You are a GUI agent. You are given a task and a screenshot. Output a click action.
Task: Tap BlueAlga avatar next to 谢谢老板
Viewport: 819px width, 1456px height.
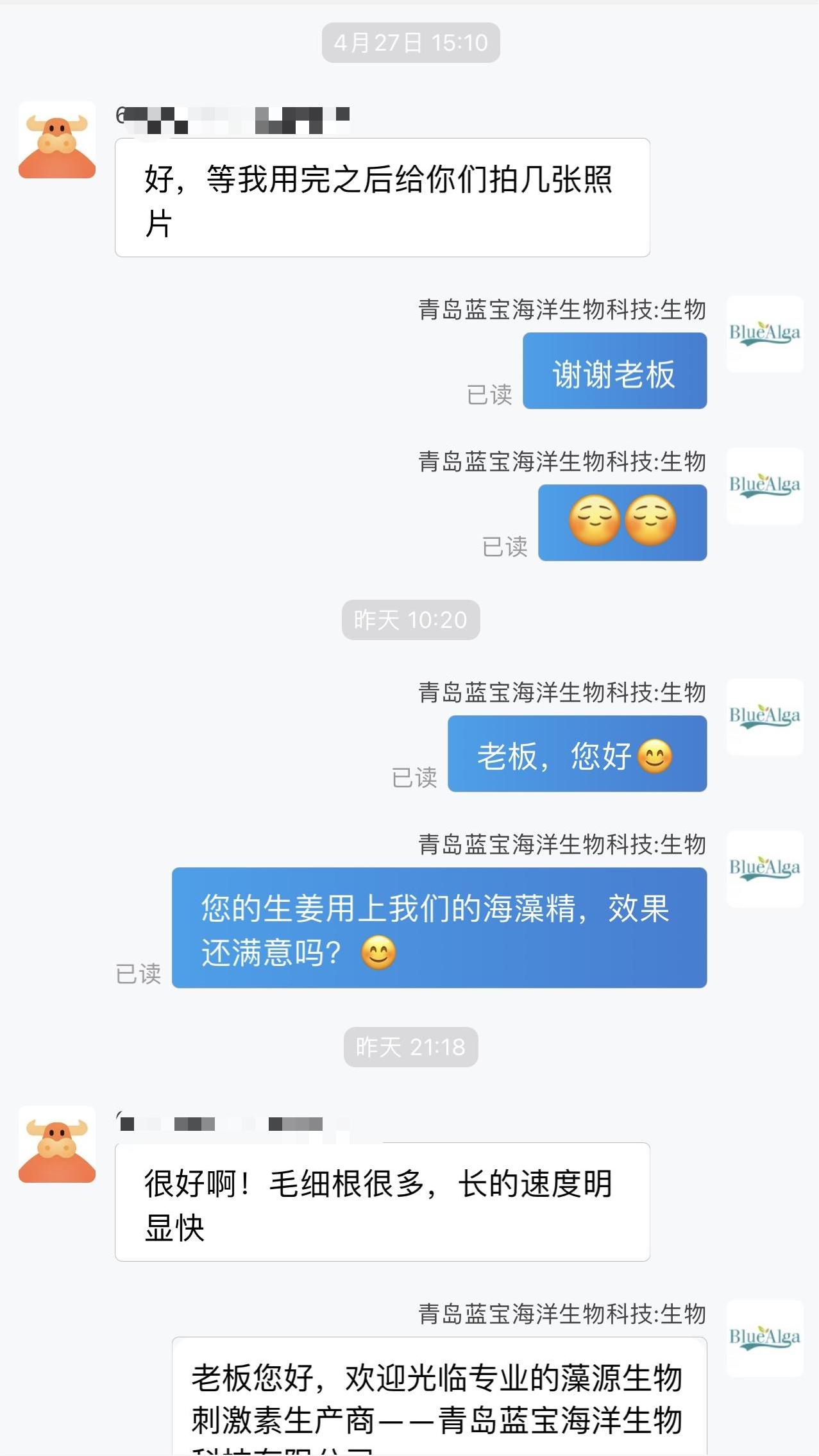[x=764, y=334]
